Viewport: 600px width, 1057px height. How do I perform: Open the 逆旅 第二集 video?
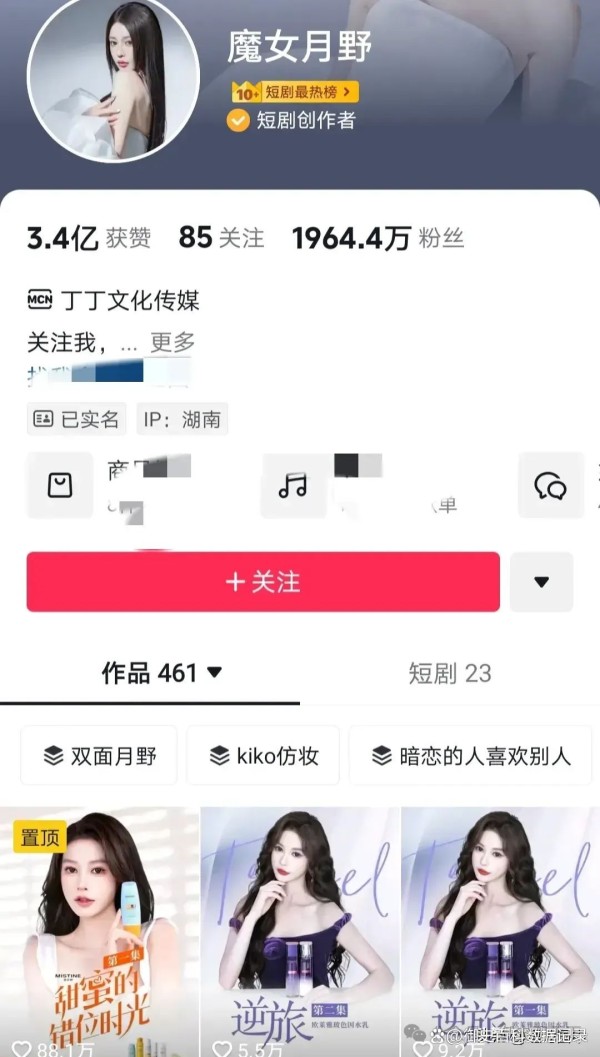click(x=300, y=930)
